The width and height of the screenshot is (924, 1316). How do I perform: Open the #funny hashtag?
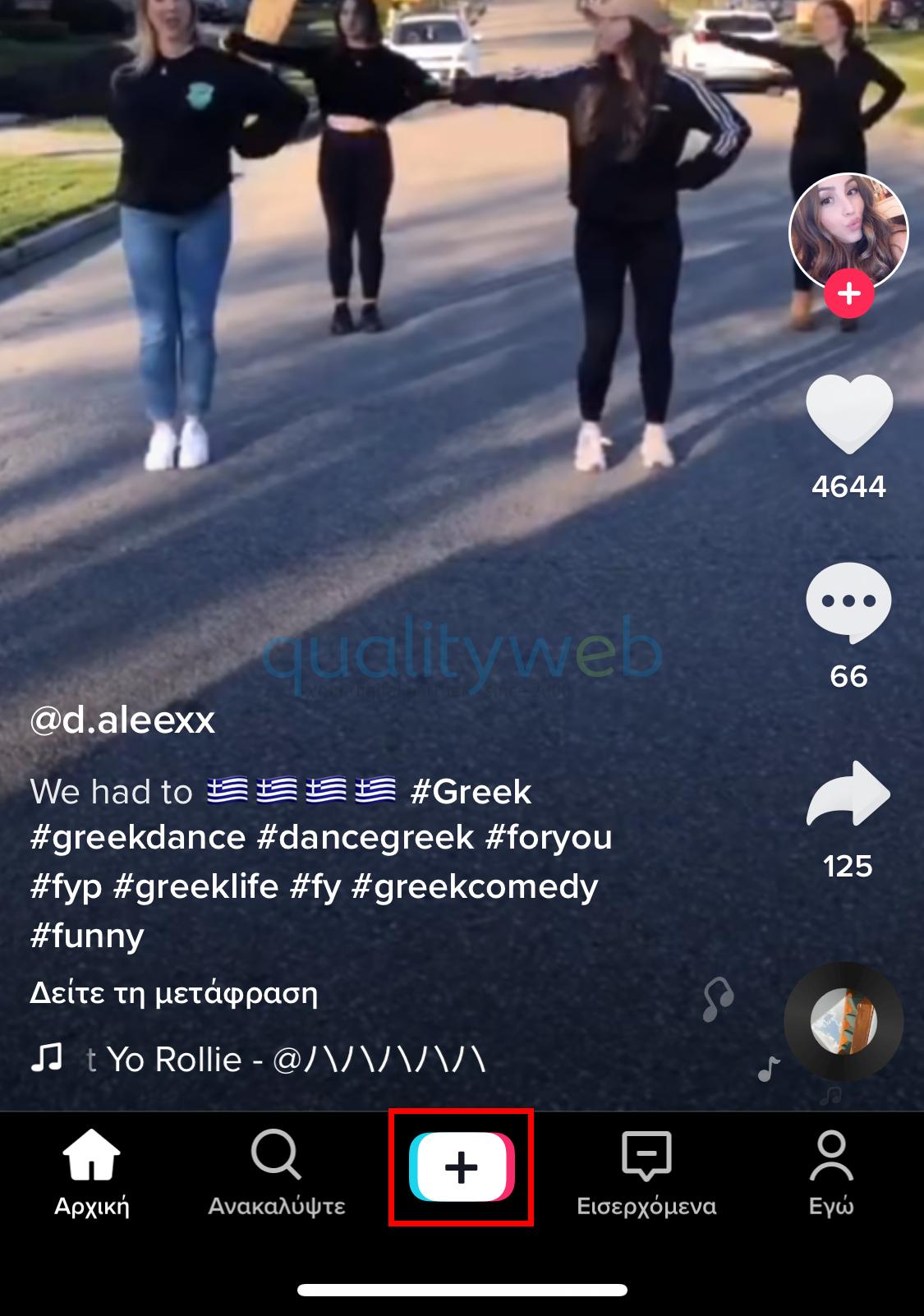click(87, 936)
